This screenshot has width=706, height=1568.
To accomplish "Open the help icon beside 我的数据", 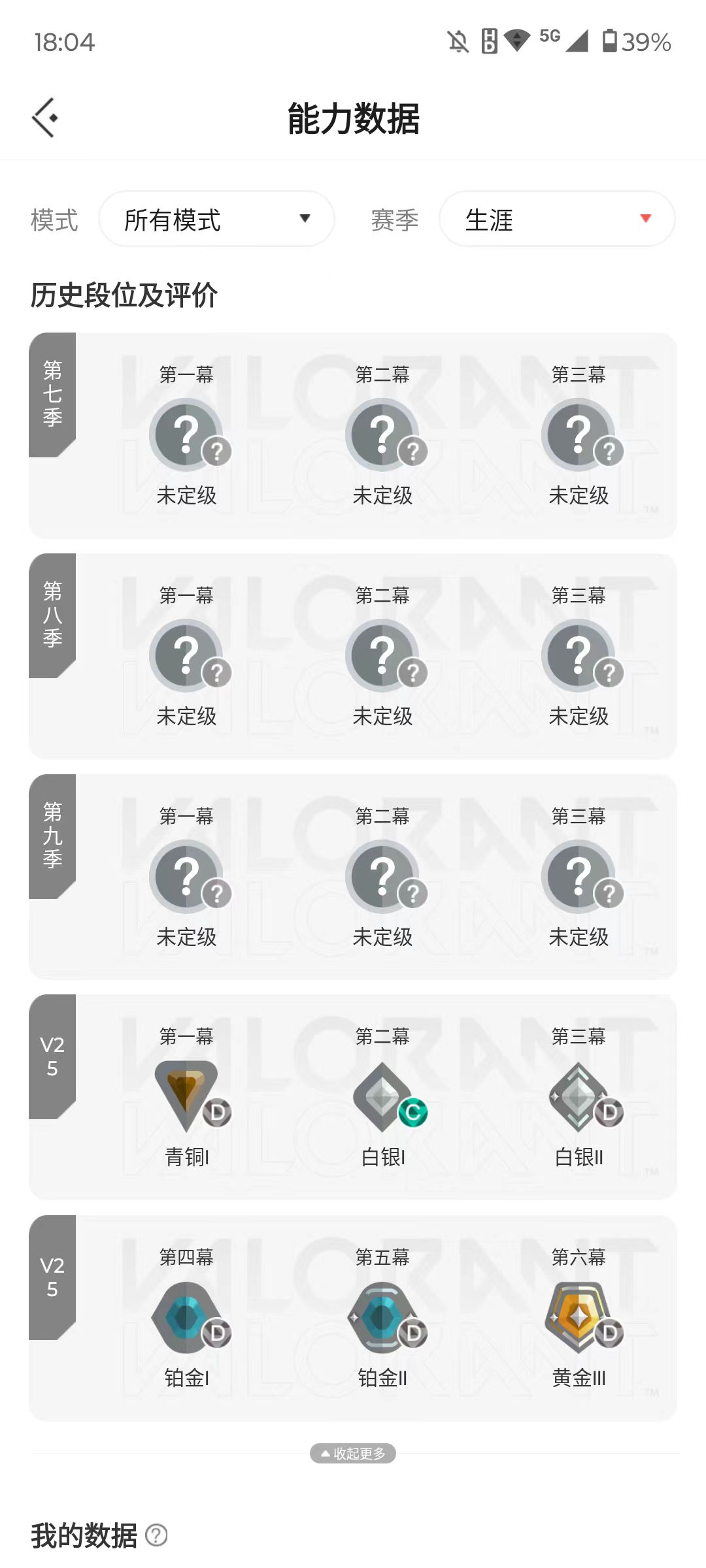I will click(156, 1535).
